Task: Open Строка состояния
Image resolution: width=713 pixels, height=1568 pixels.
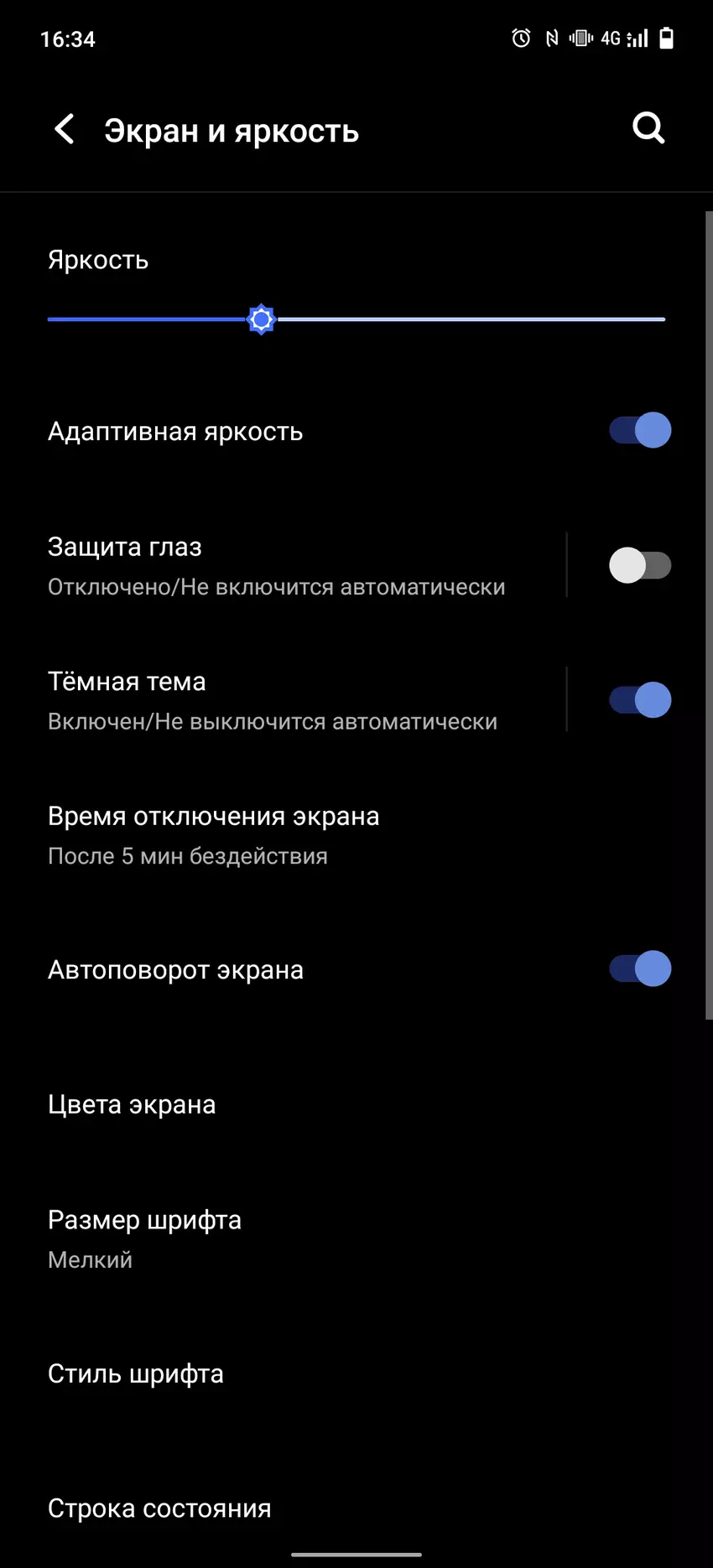Action: coord(159,1508)
